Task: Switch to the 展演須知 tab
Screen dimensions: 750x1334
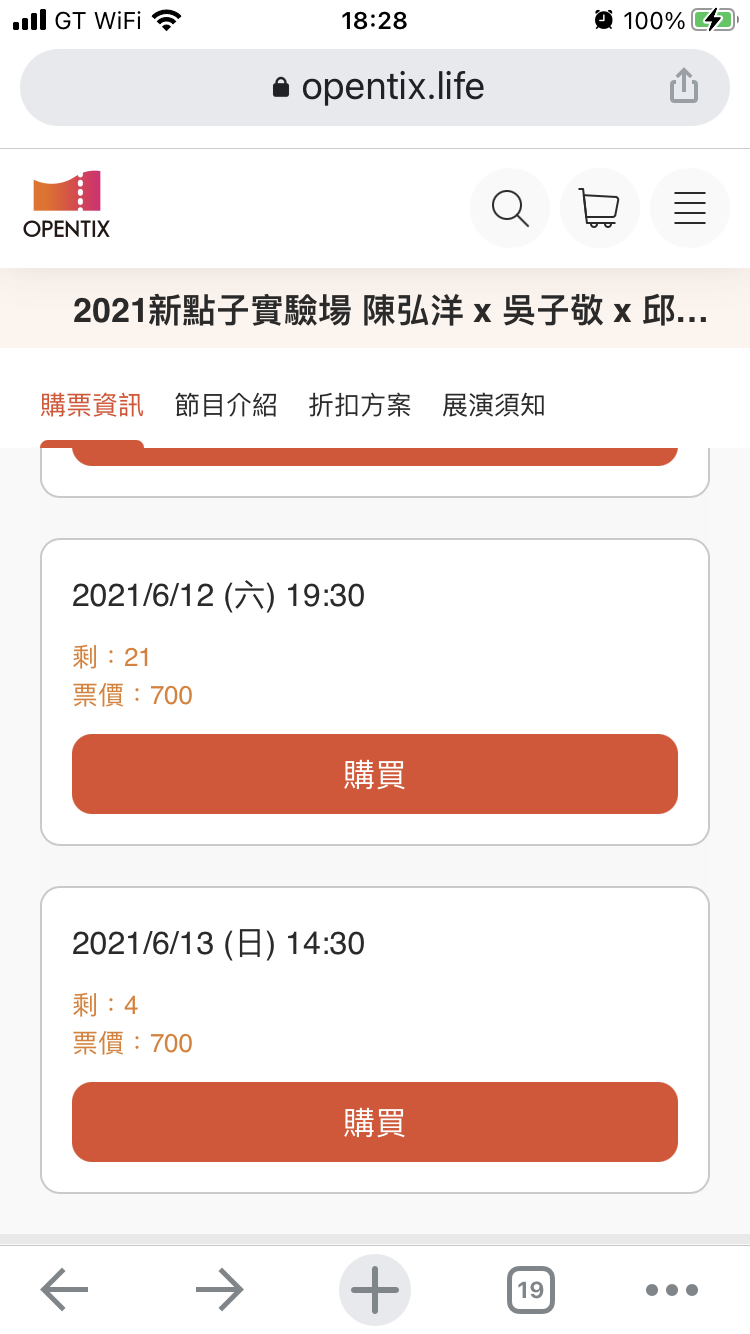Action: click(x=494, y=405)
